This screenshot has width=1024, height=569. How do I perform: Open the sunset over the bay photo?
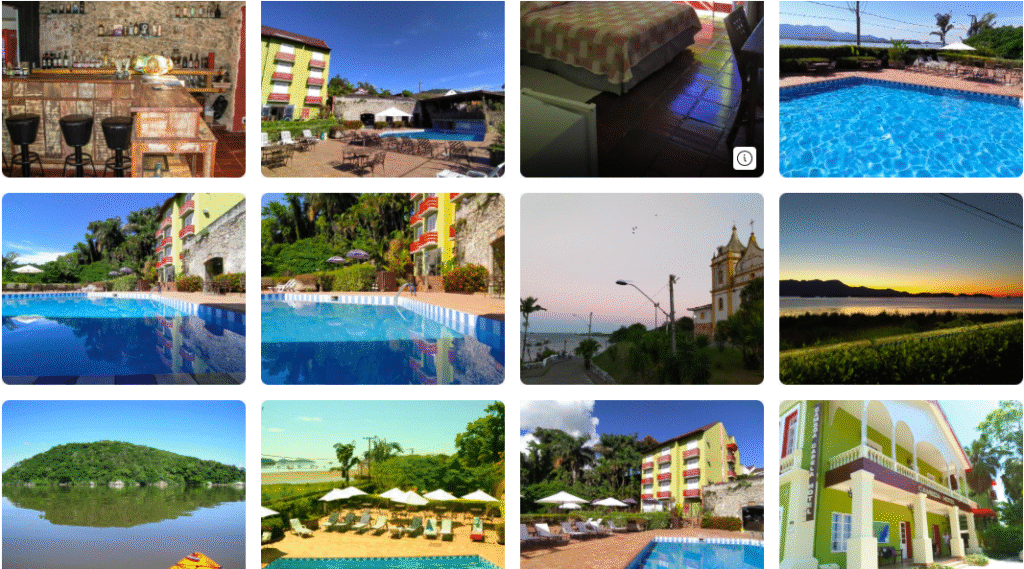pos(900,288)
